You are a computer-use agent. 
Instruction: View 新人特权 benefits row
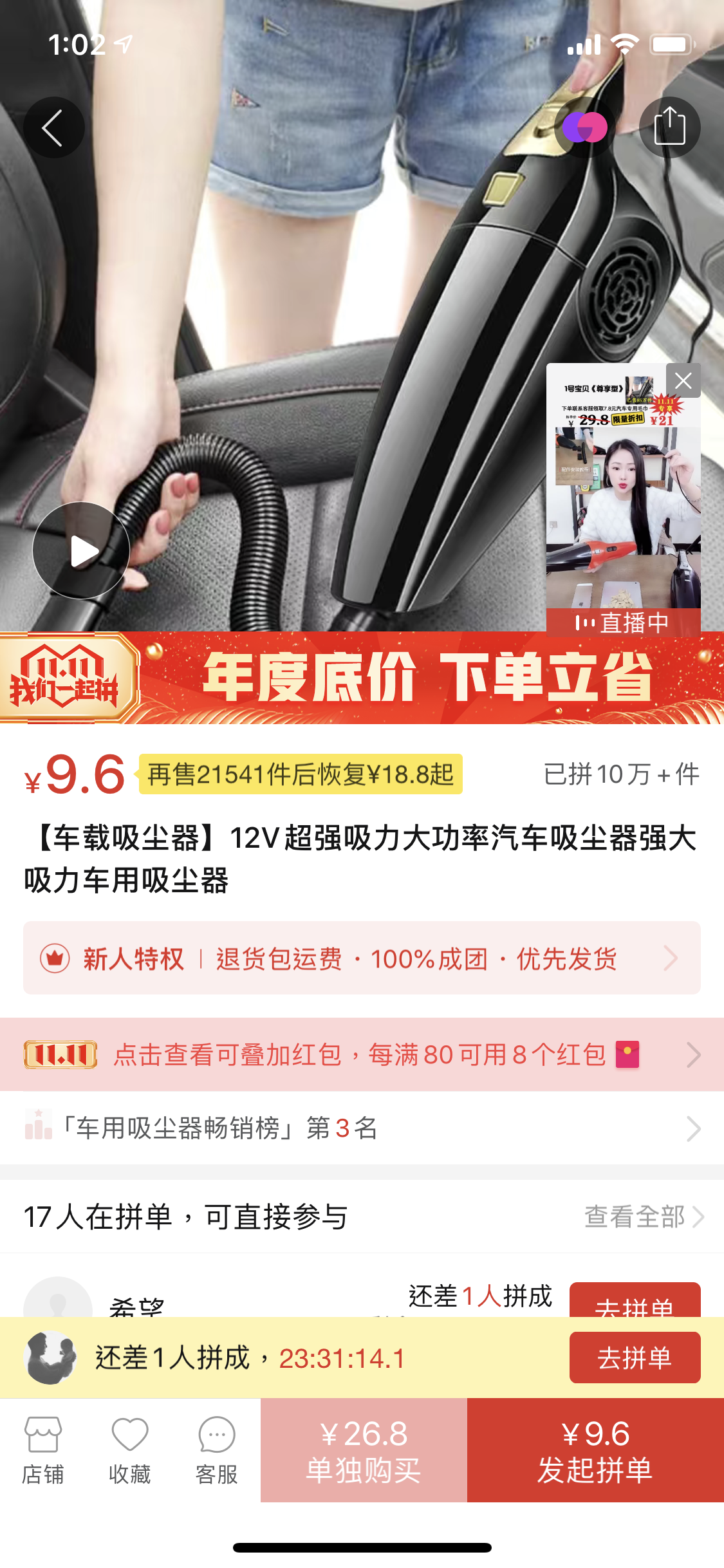[362, 958]
